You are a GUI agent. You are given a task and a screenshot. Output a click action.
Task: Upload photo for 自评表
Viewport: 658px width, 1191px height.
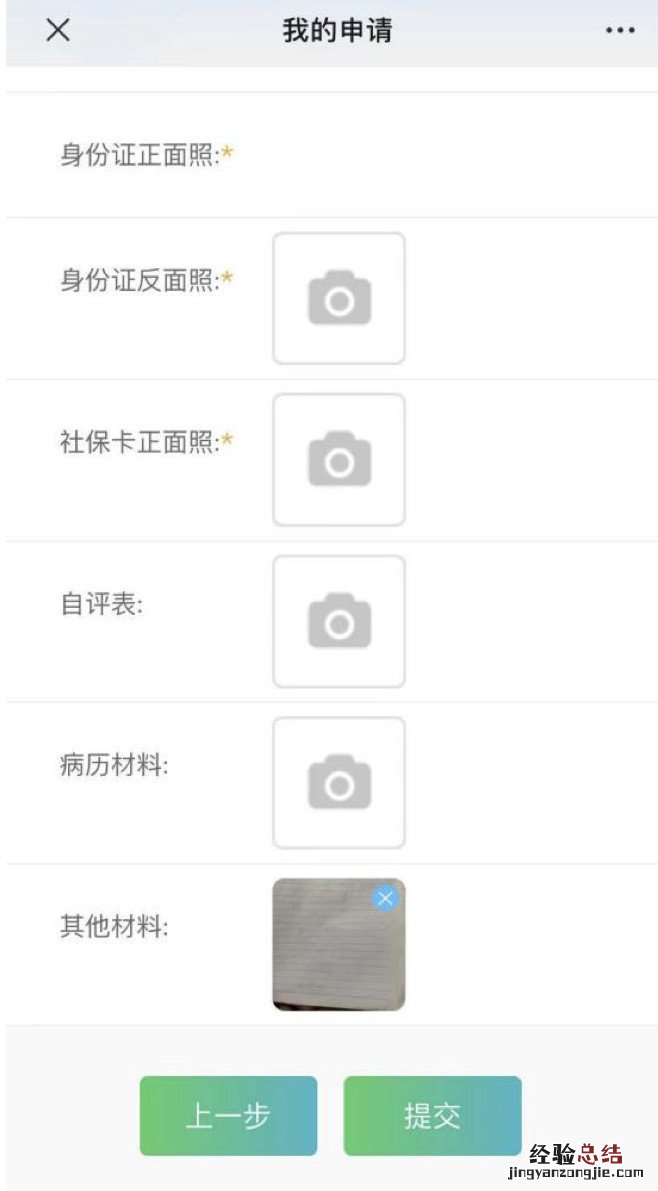(339, 622)
